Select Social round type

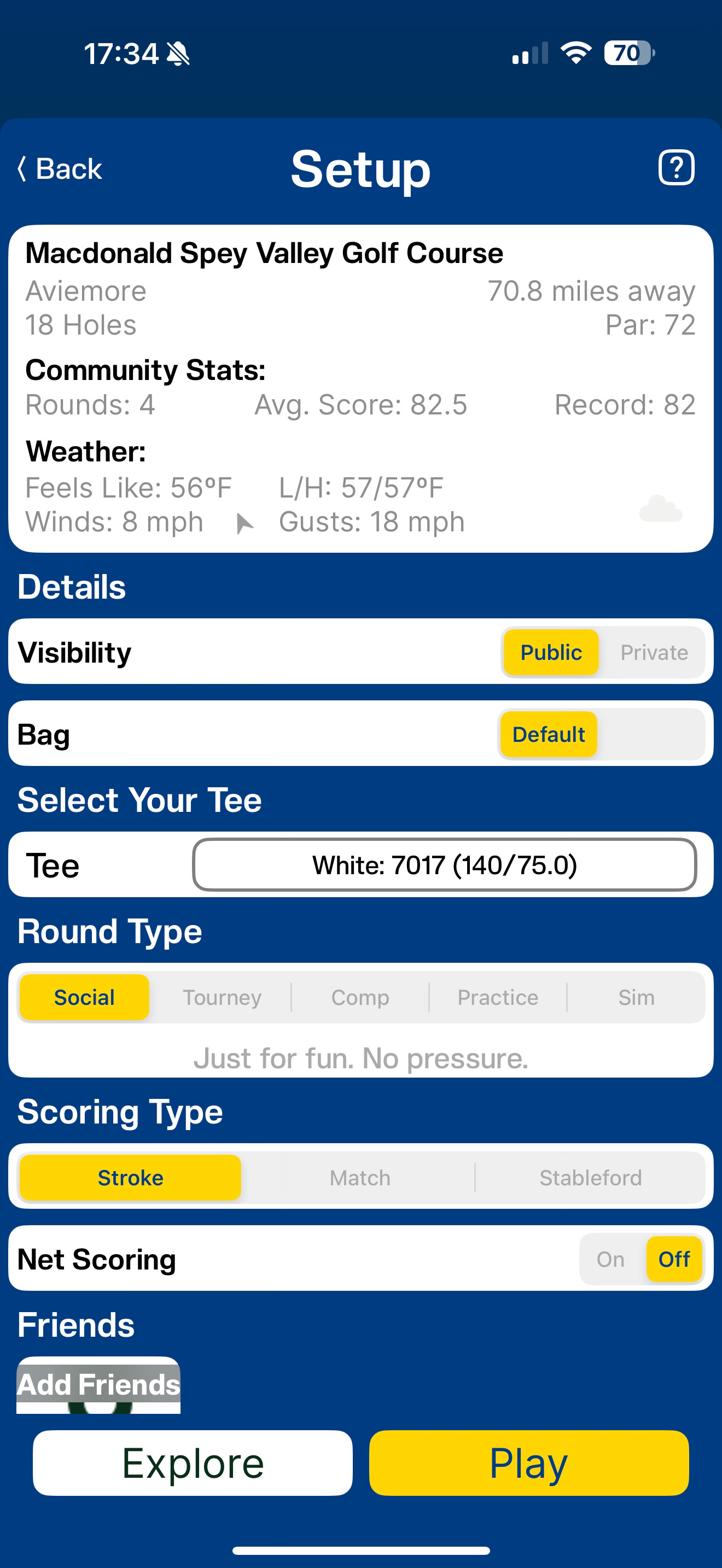[x=85, y=998]
